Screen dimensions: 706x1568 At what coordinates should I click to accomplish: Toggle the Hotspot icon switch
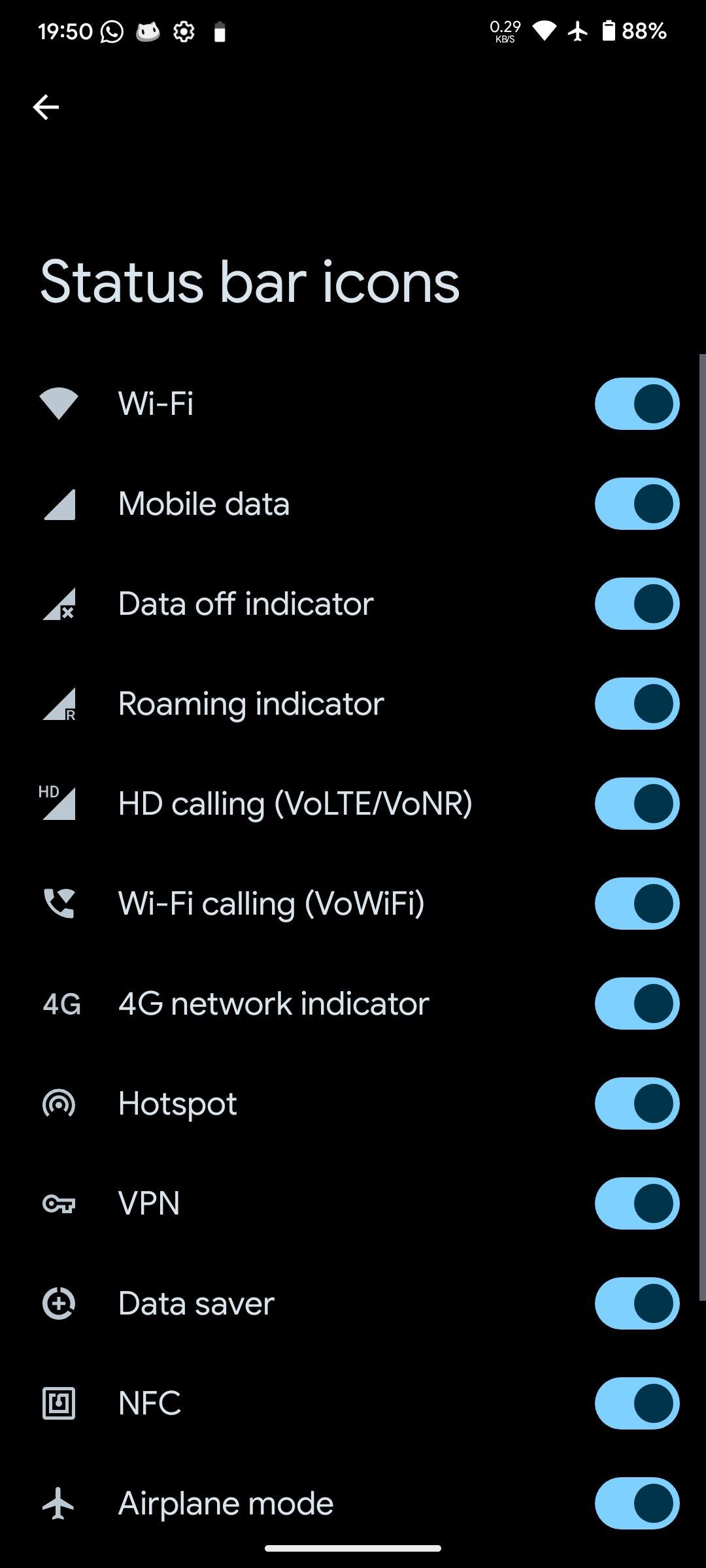(637, 1103)
